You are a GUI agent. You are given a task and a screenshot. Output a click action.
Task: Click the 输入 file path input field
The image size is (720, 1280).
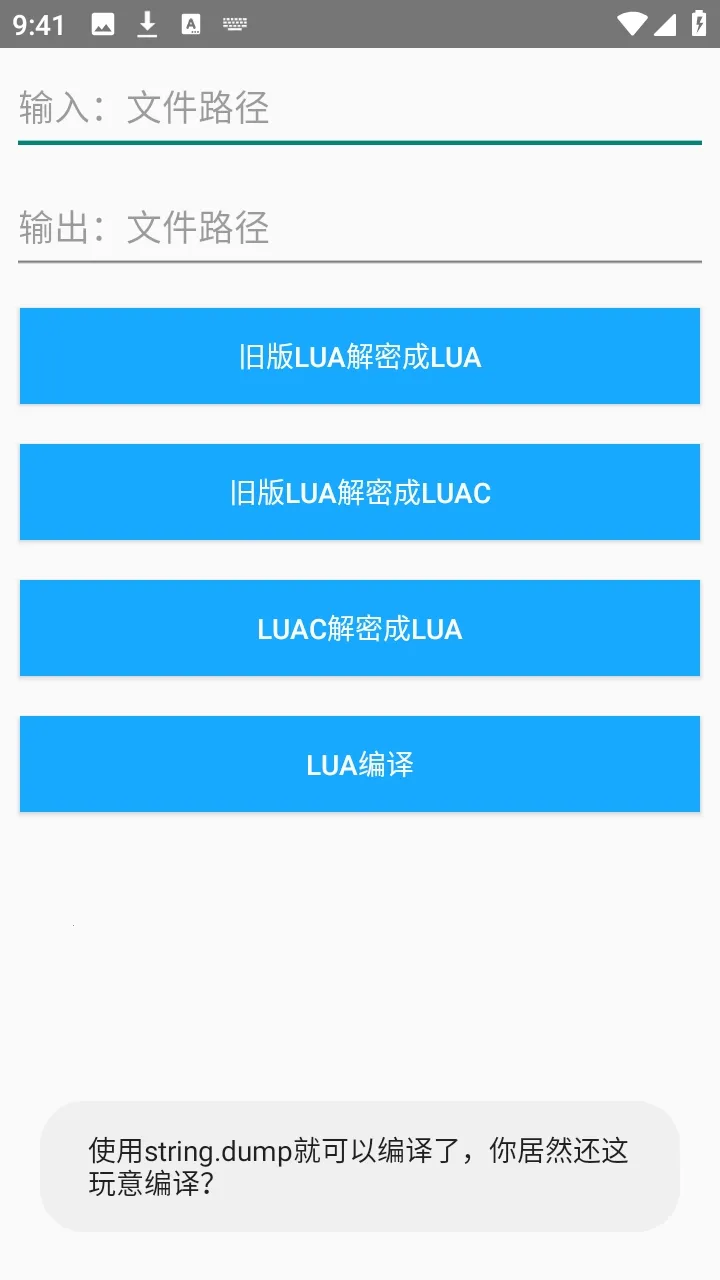point(359,108)
